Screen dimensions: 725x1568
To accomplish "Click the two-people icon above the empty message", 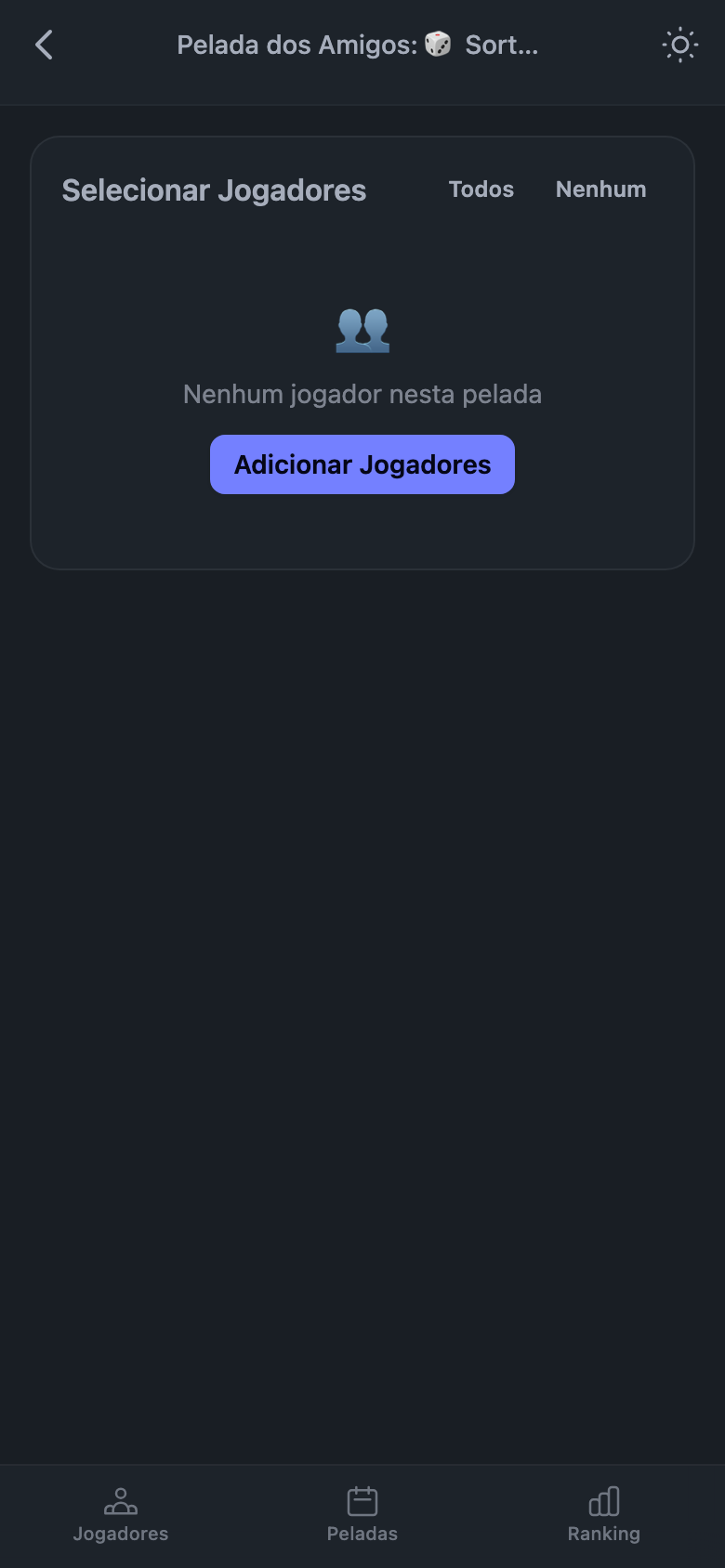I will (x=362, y=330).
